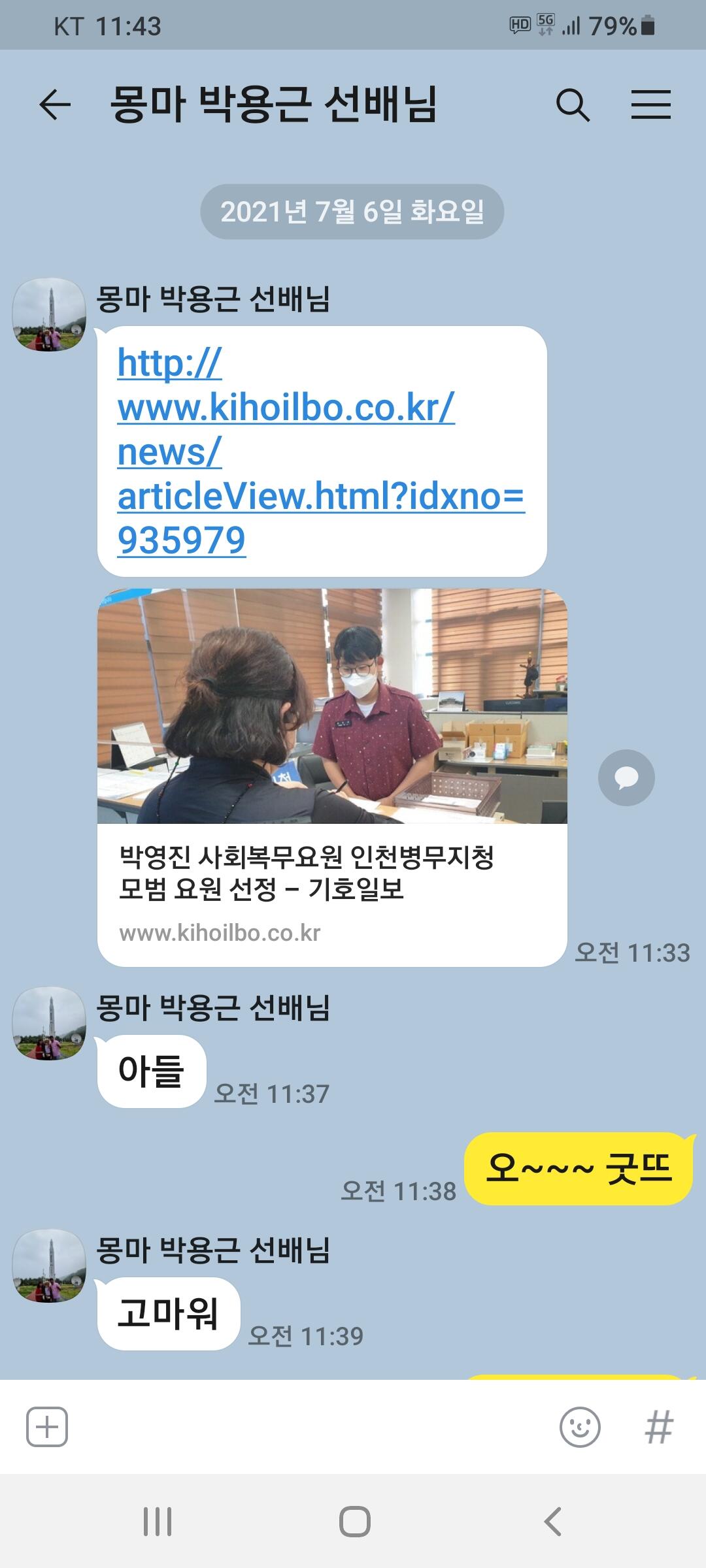Viewport: 706px width, 1568px height.
Task: Open recent apps from navigation bar
Action: (158, 1522)
